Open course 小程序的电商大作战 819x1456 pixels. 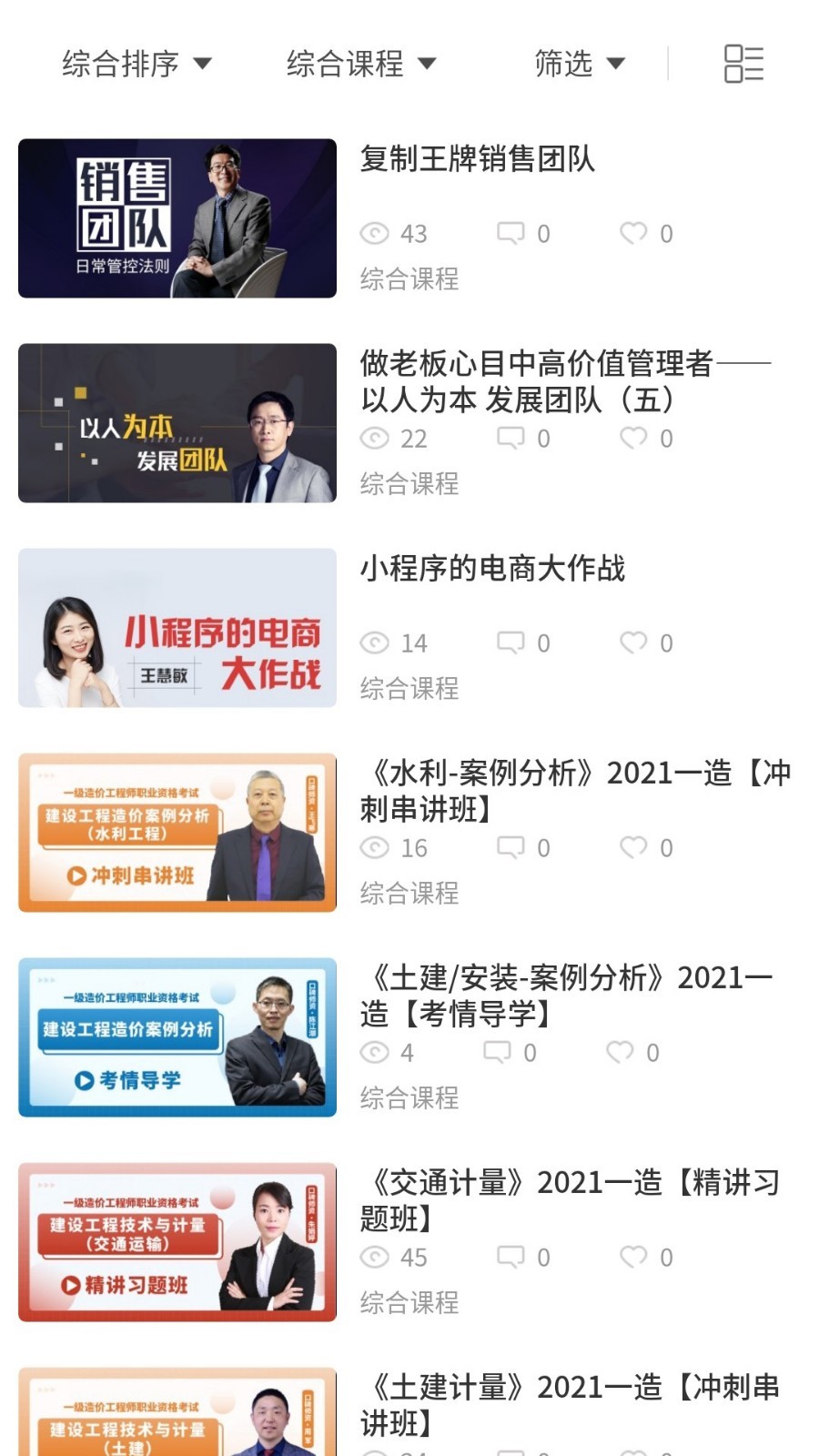492,569
